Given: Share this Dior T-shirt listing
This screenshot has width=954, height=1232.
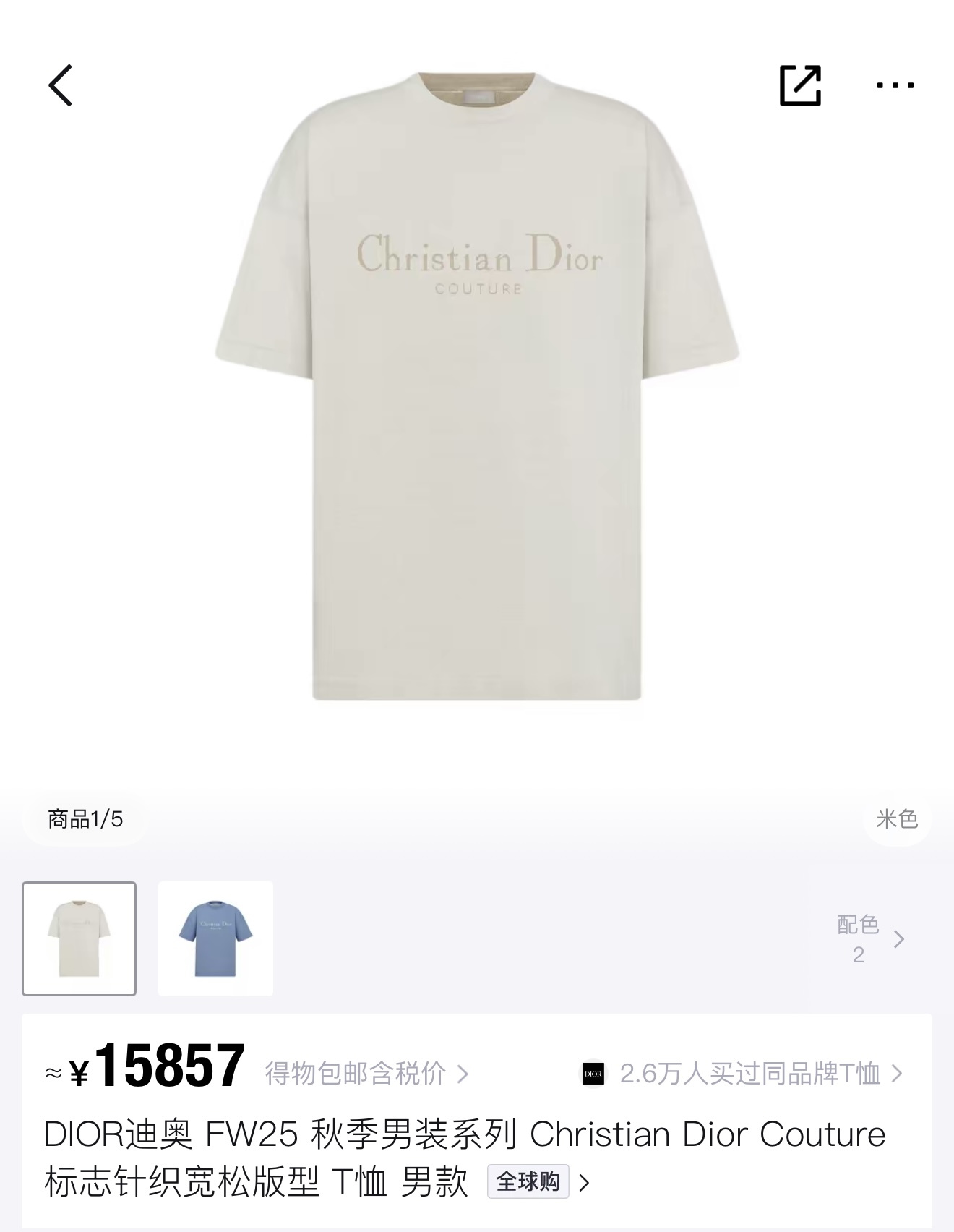Looking at the screenshot, I should point(800,85).
